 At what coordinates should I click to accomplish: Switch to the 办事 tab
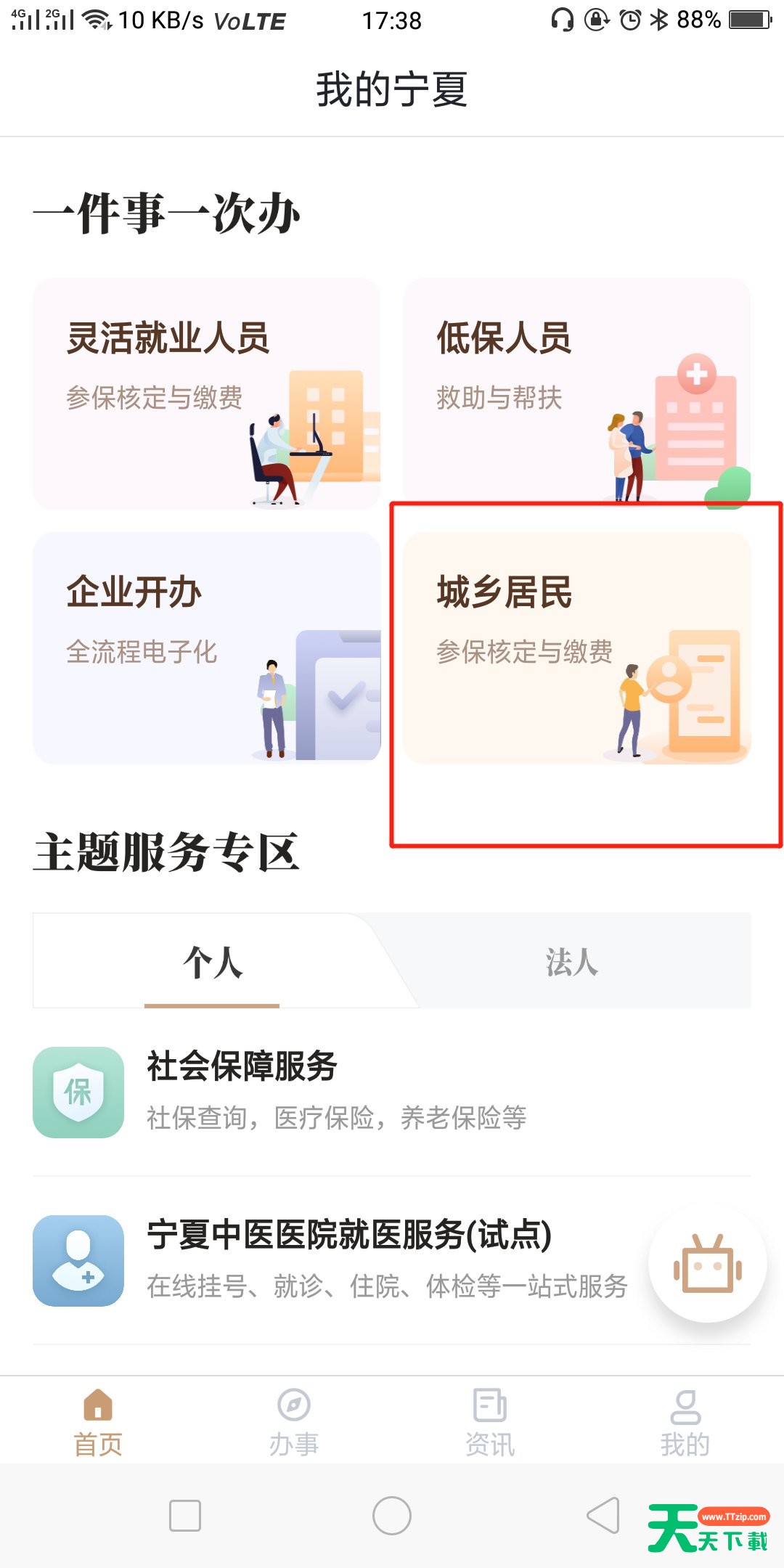coord(294,1421)
